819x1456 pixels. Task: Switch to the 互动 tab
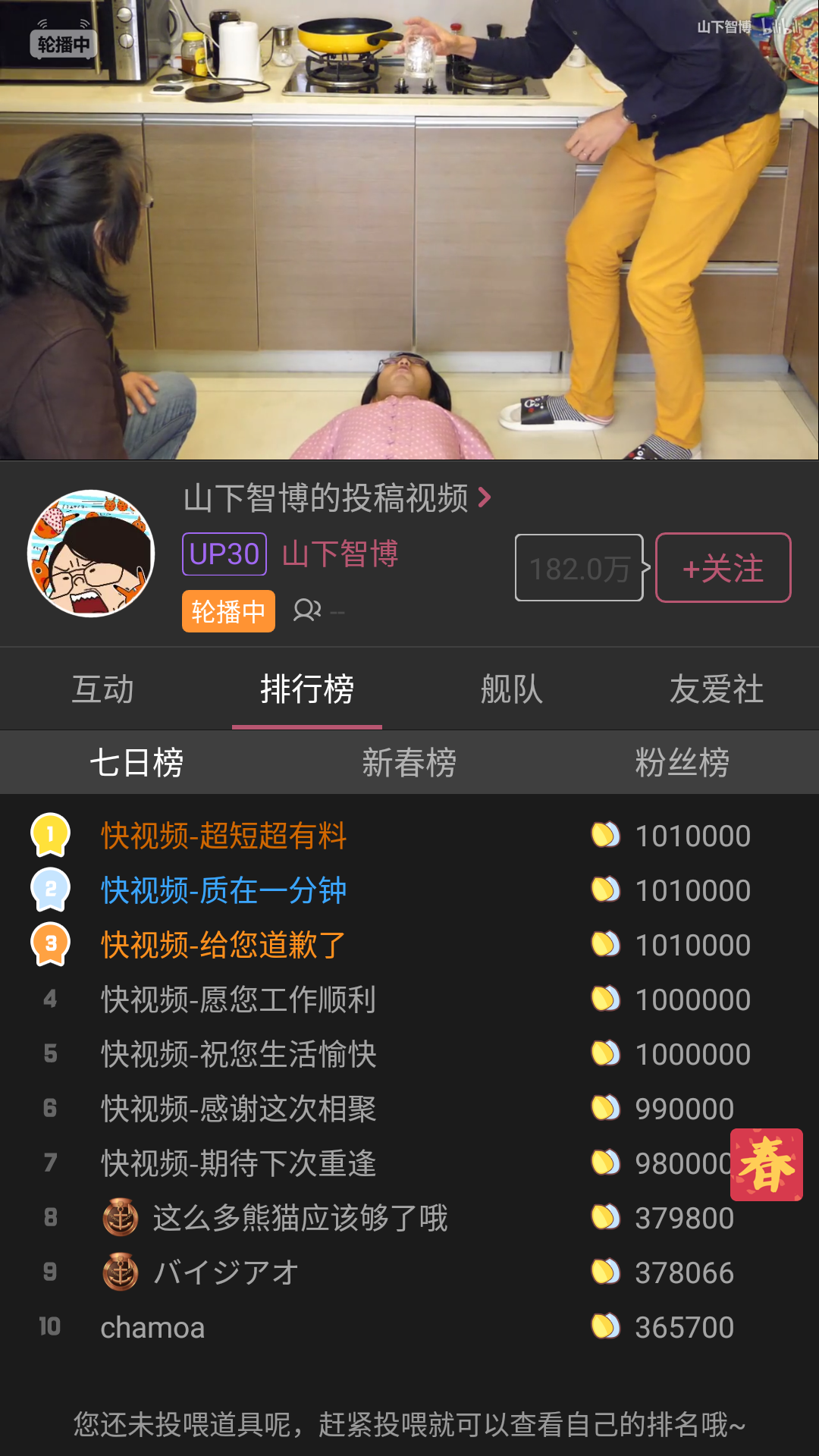102,689
